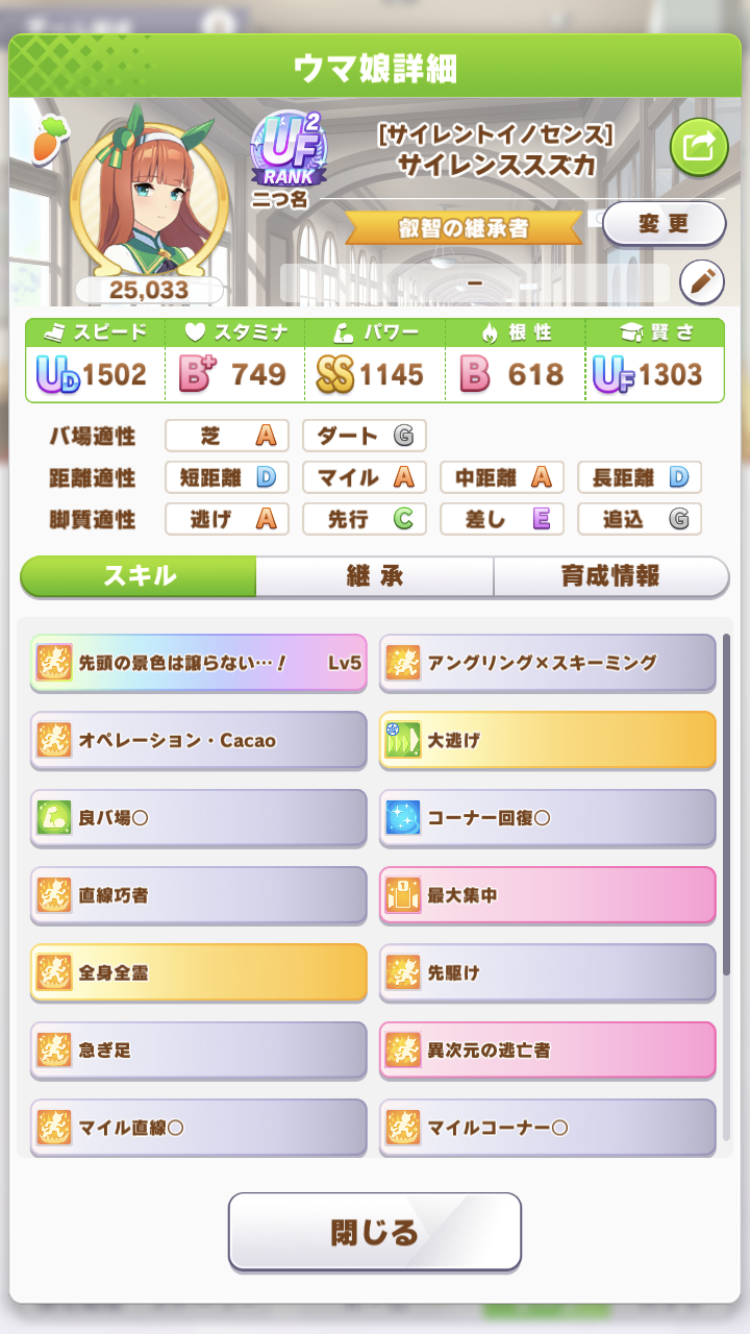Check the 大逃げ skill description
750x1334 pixels.
tap(548, 740)
